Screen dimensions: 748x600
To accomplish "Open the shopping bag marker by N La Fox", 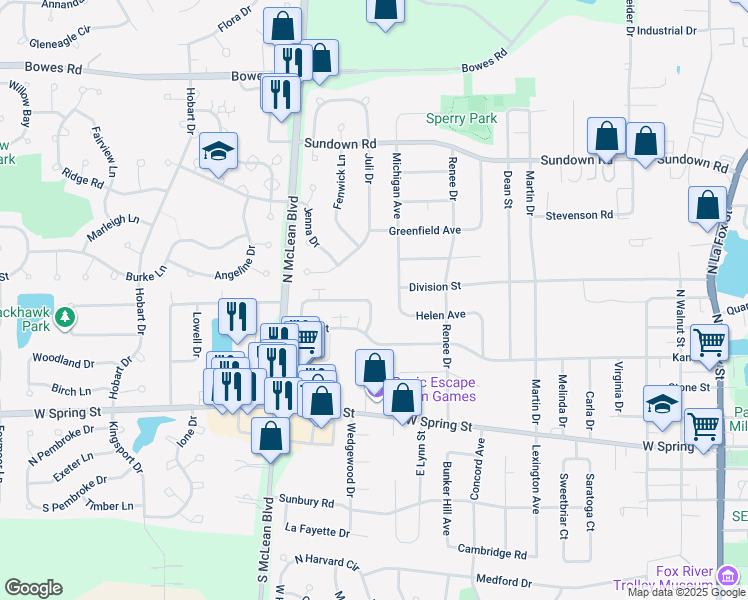I will pyautogui.click(x=707, y=206).
